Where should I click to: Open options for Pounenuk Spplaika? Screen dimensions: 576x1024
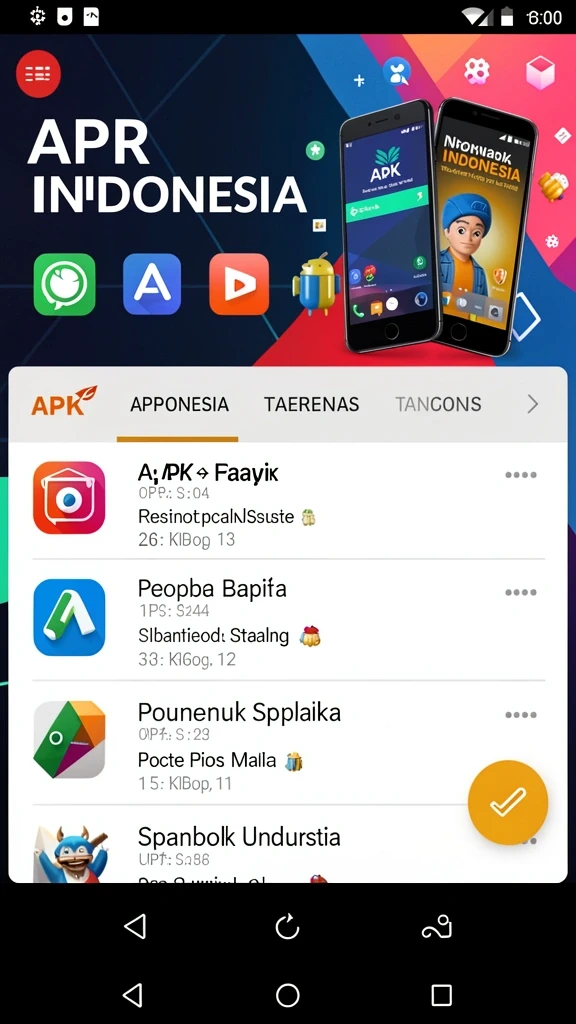pos(520,714)
